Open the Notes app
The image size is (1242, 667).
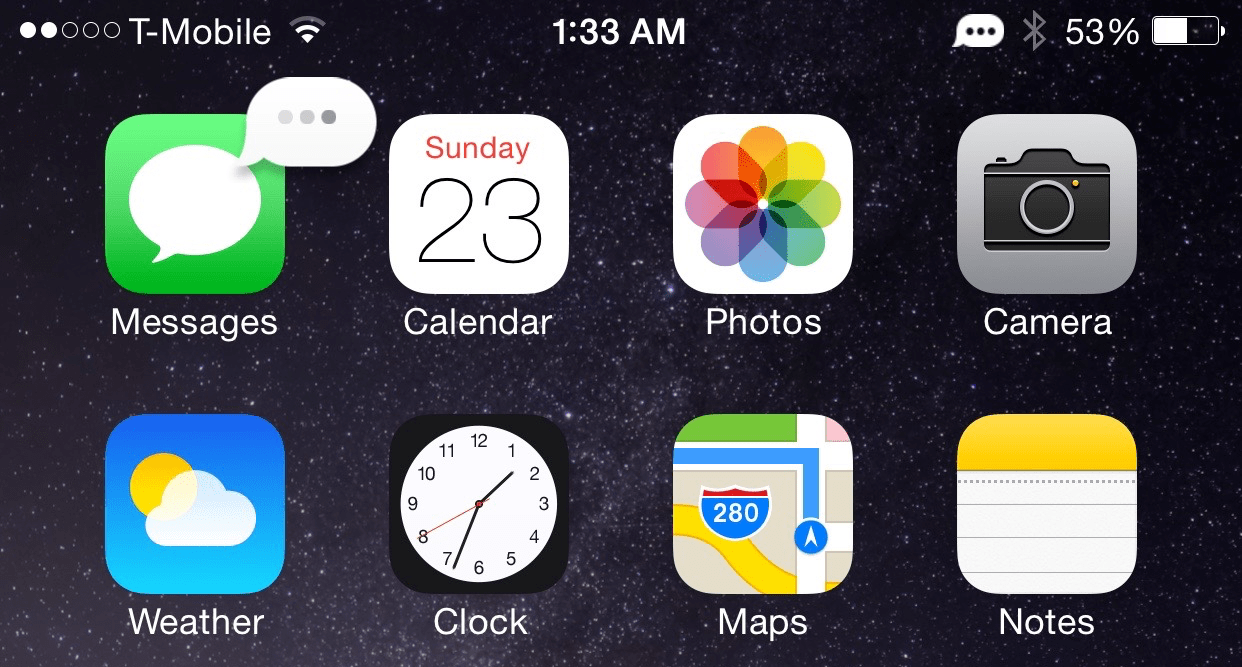pos(1046,504)
